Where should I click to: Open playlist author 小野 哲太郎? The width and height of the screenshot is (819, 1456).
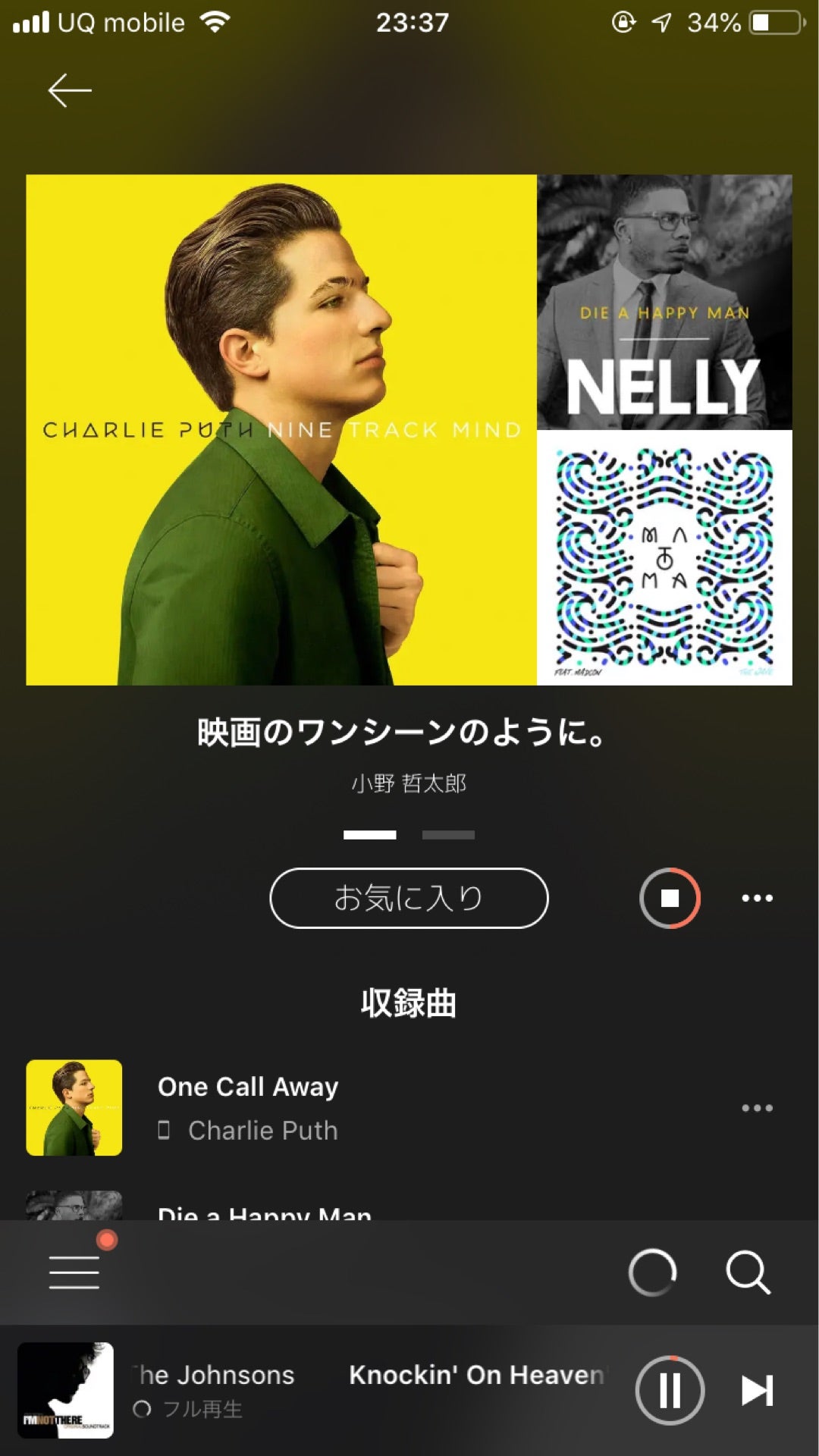[409, 783]
